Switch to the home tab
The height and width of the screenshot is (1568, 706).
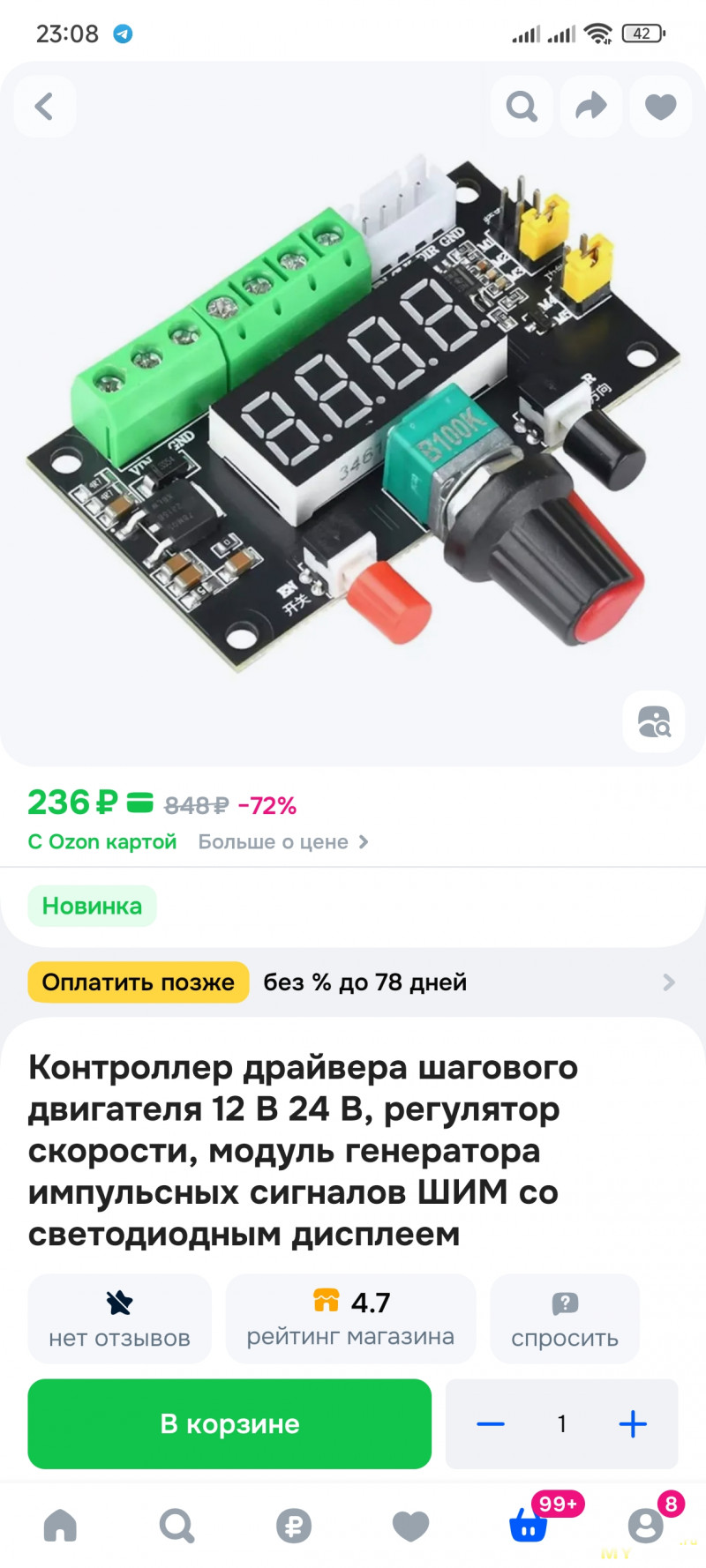(60, 1525)
